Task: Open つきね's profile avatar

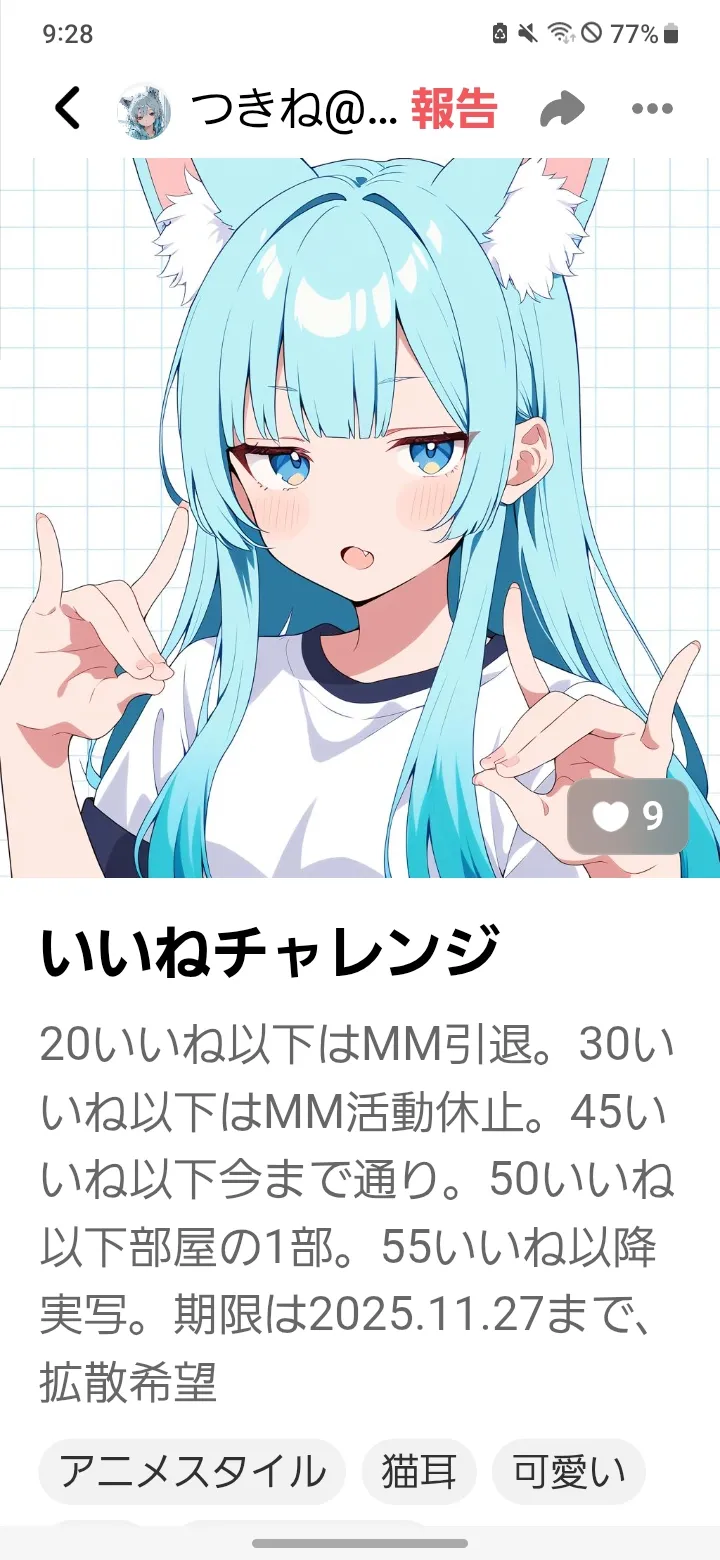Action: coord(145,110)
